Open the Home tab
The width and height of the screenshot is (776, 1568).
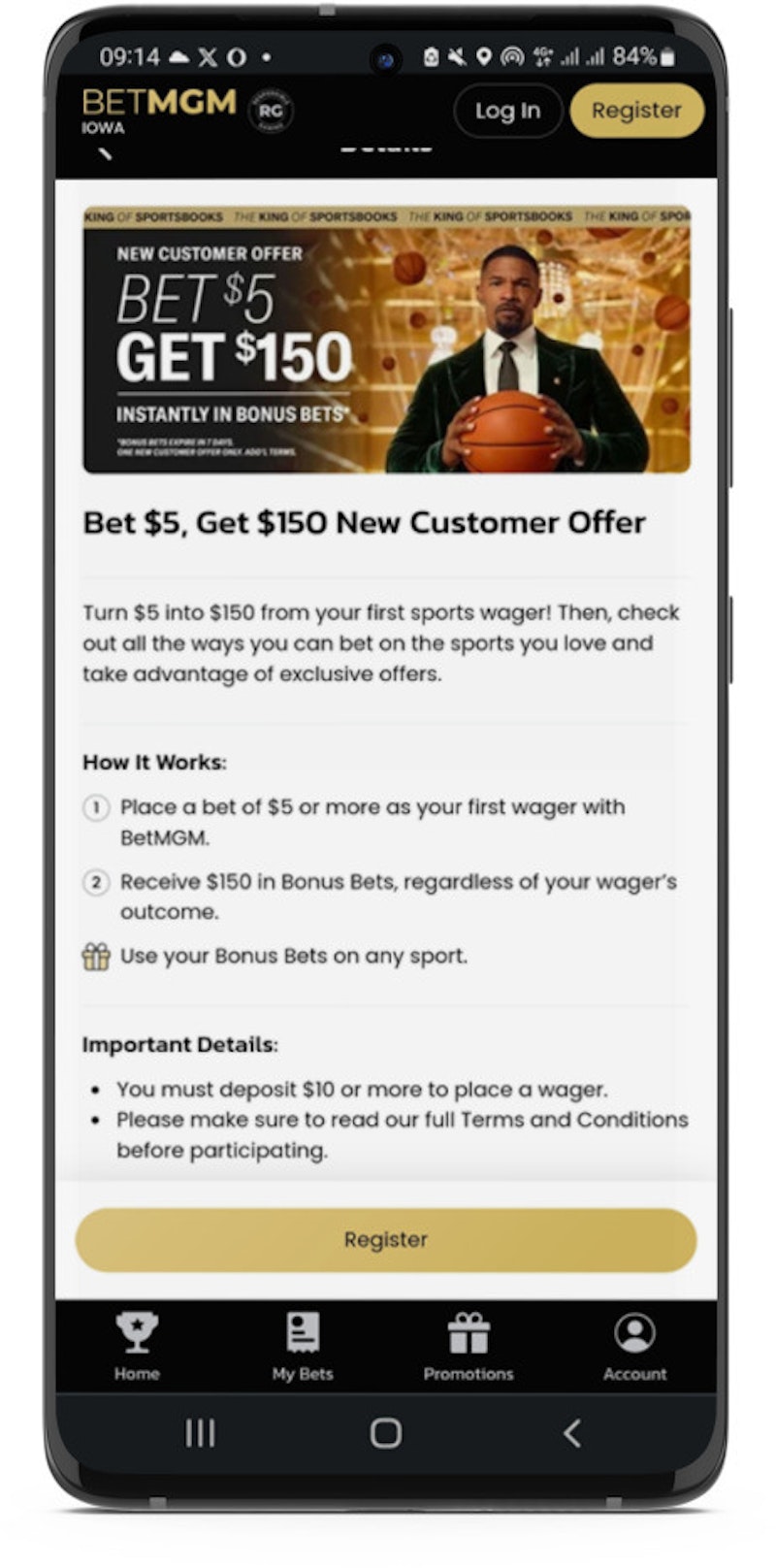pos(137,1347)
